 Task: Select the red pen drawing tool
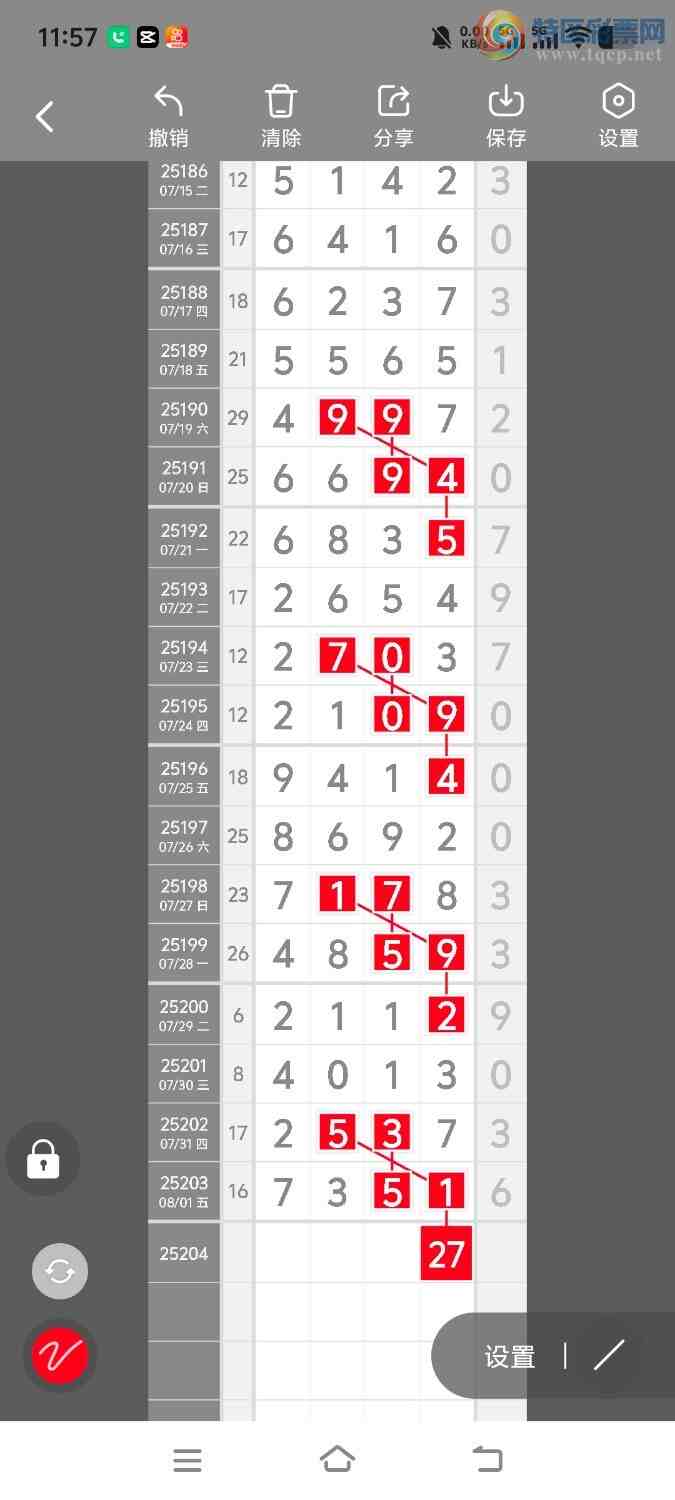click(x=60, y=1355)
